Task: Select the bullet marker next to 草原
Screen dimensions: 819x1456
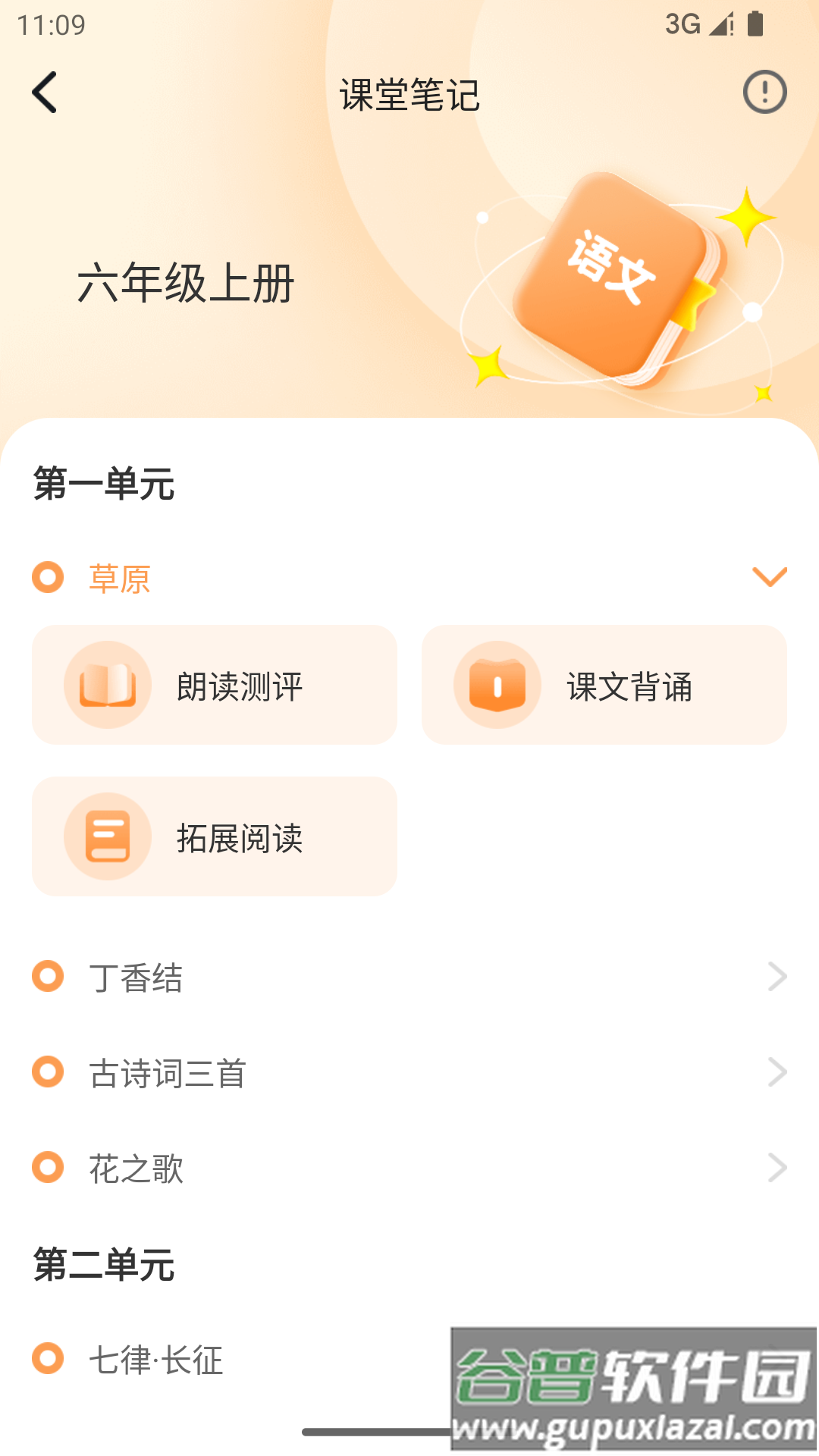Action: (x=47, y=577)
